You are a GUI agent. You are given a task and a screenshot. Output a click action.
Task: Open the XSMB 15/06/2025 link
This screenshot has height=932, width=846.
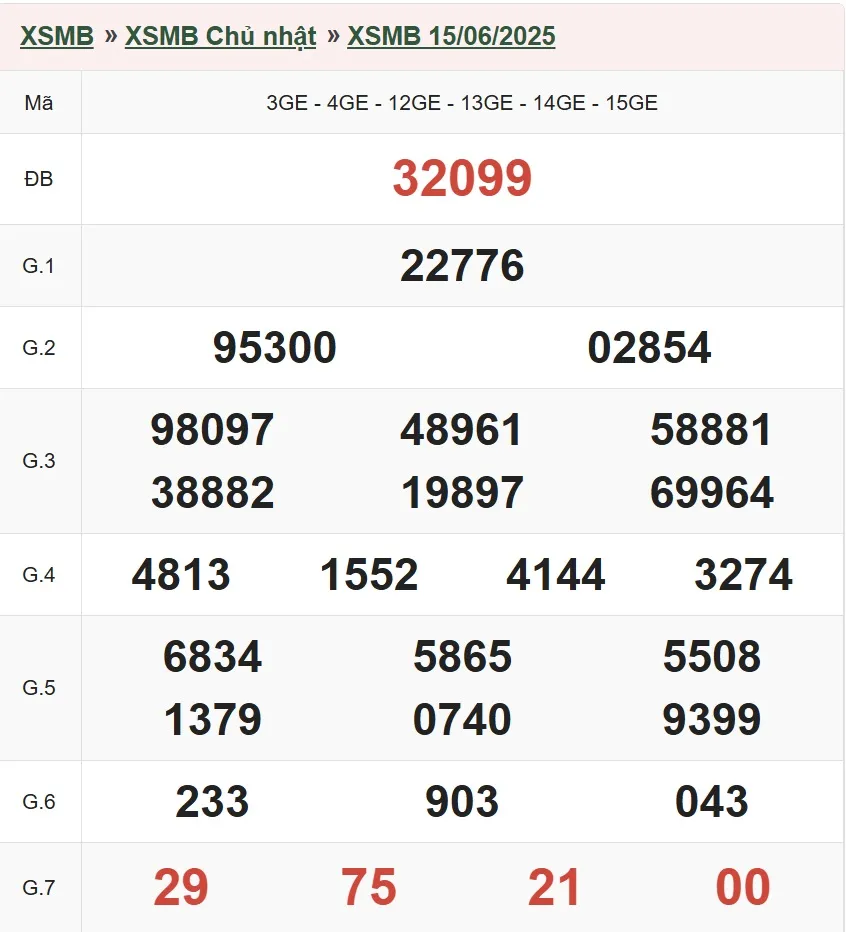pyautogui.click(x=451, y=37)
